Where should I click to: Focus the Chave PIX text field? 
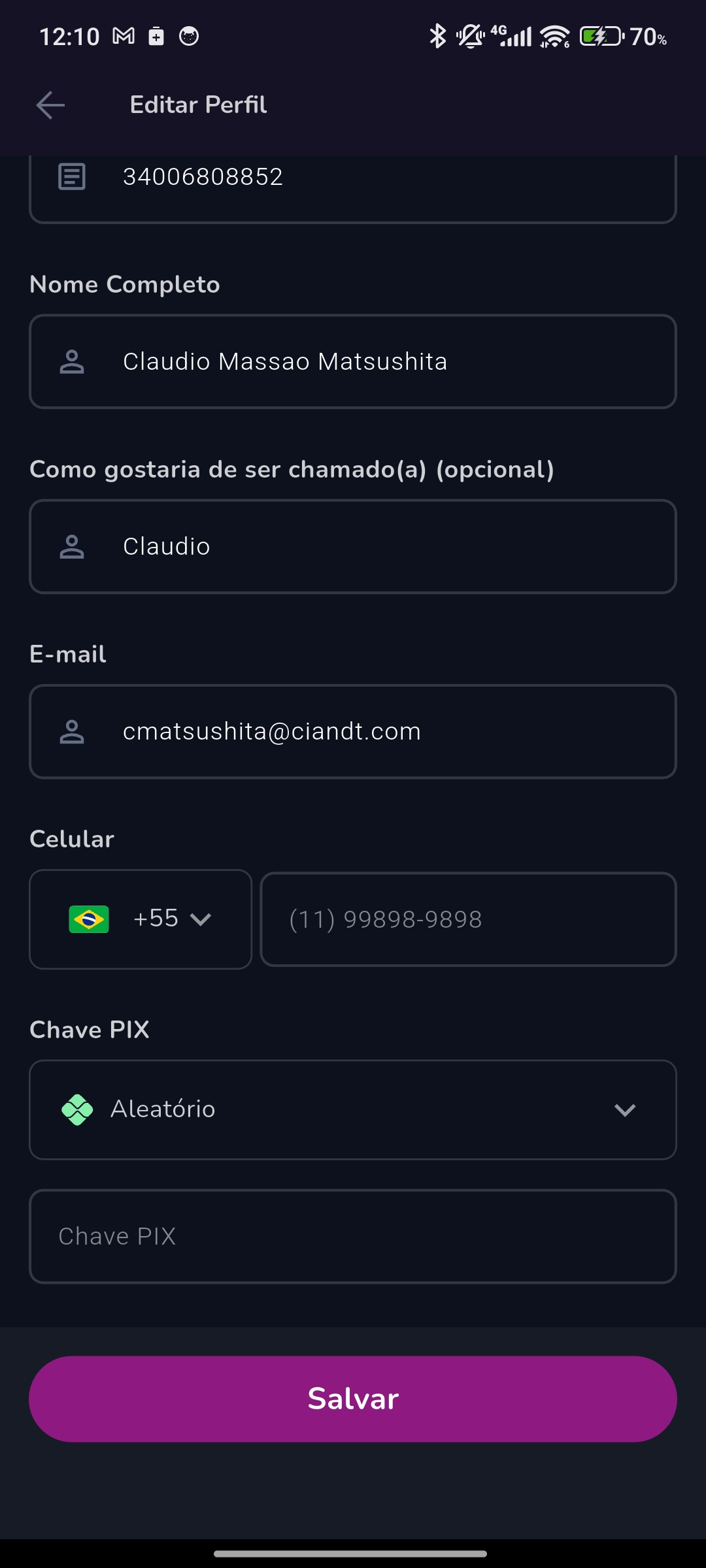click(353, 1236)
